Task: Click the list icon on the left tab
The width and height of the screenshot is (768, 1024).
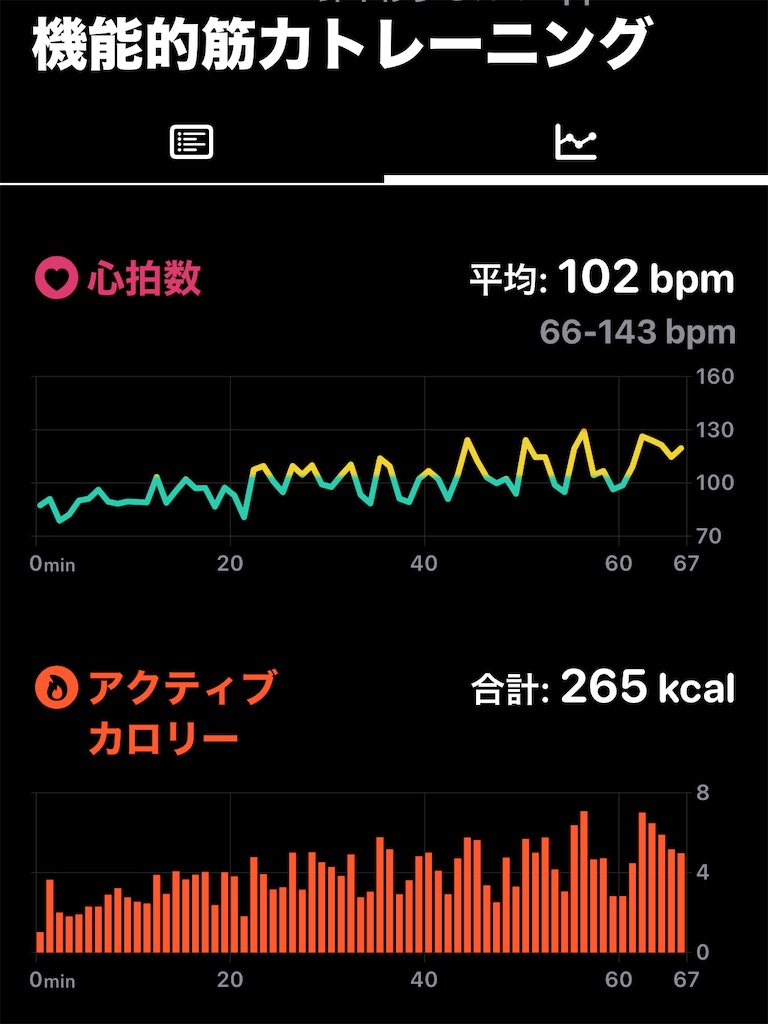Action: tap(192, 141)
